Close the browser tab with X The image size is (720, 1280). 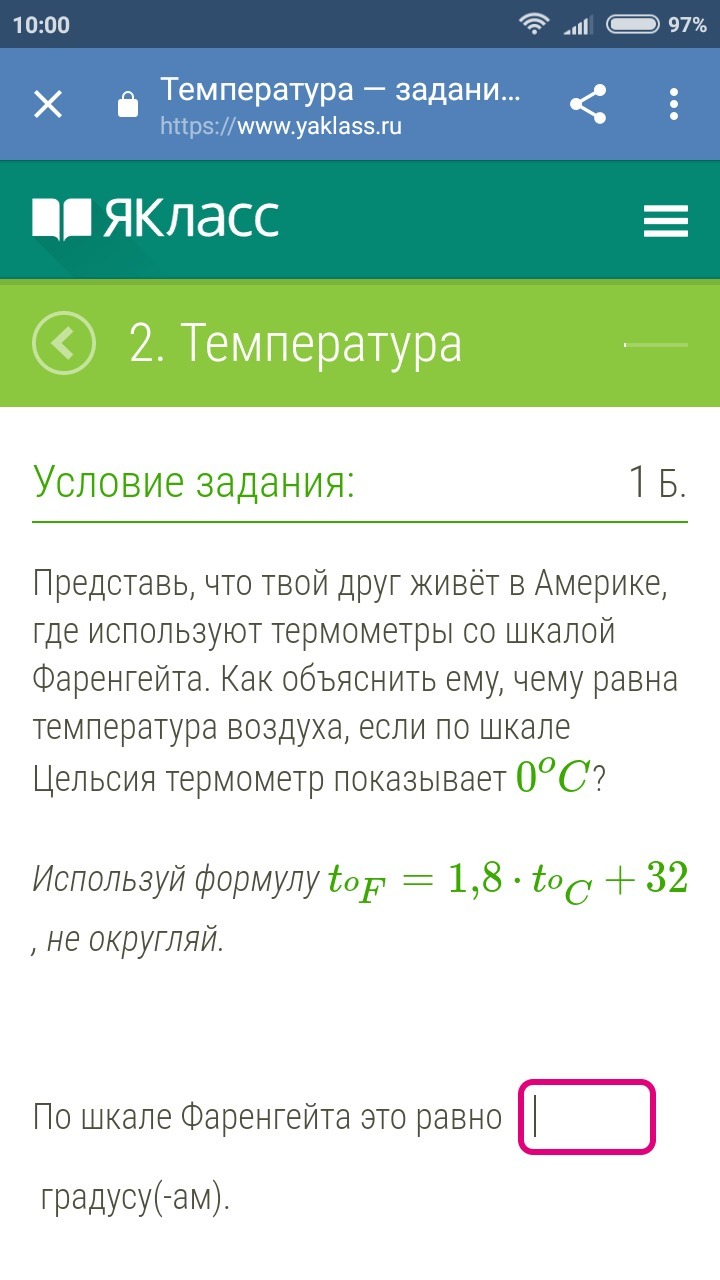(48, 104)
